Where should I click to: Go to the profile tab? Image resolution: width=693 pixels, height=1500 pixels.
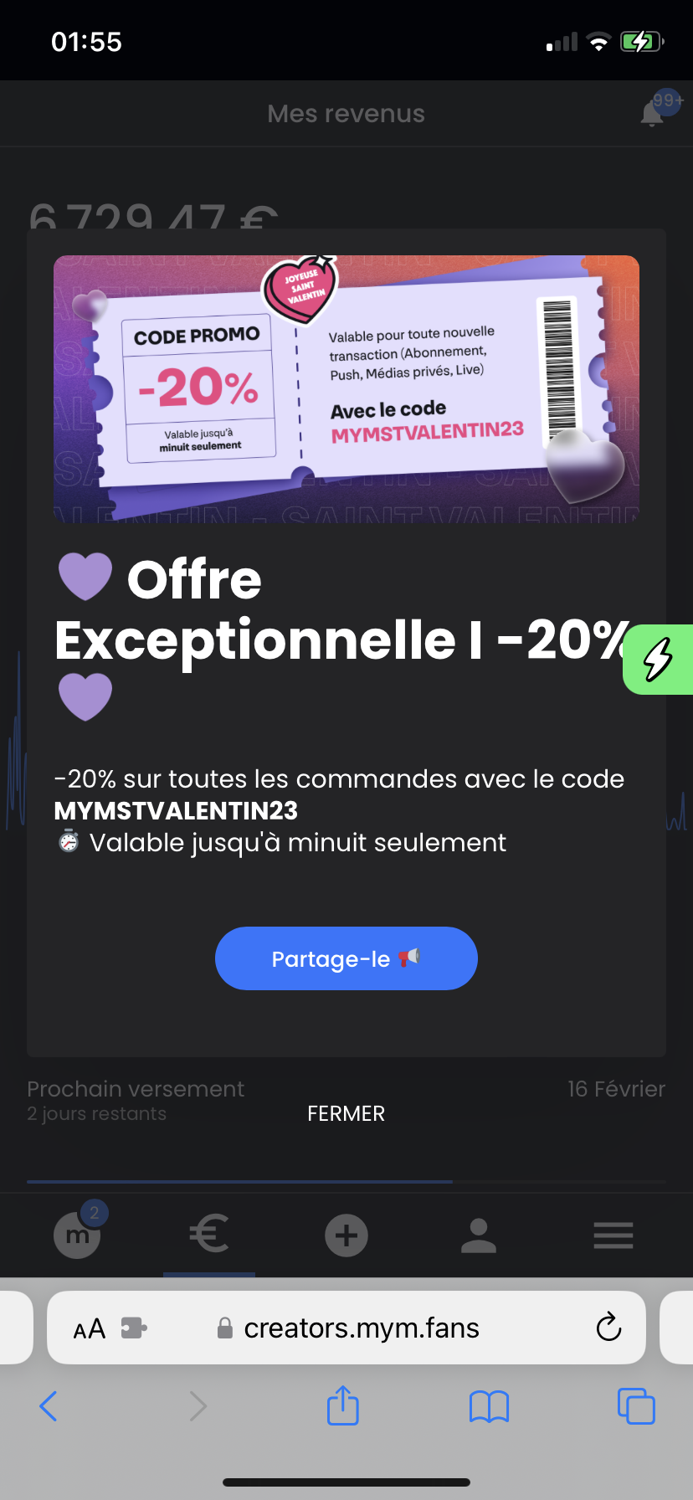coord(479,1235)
